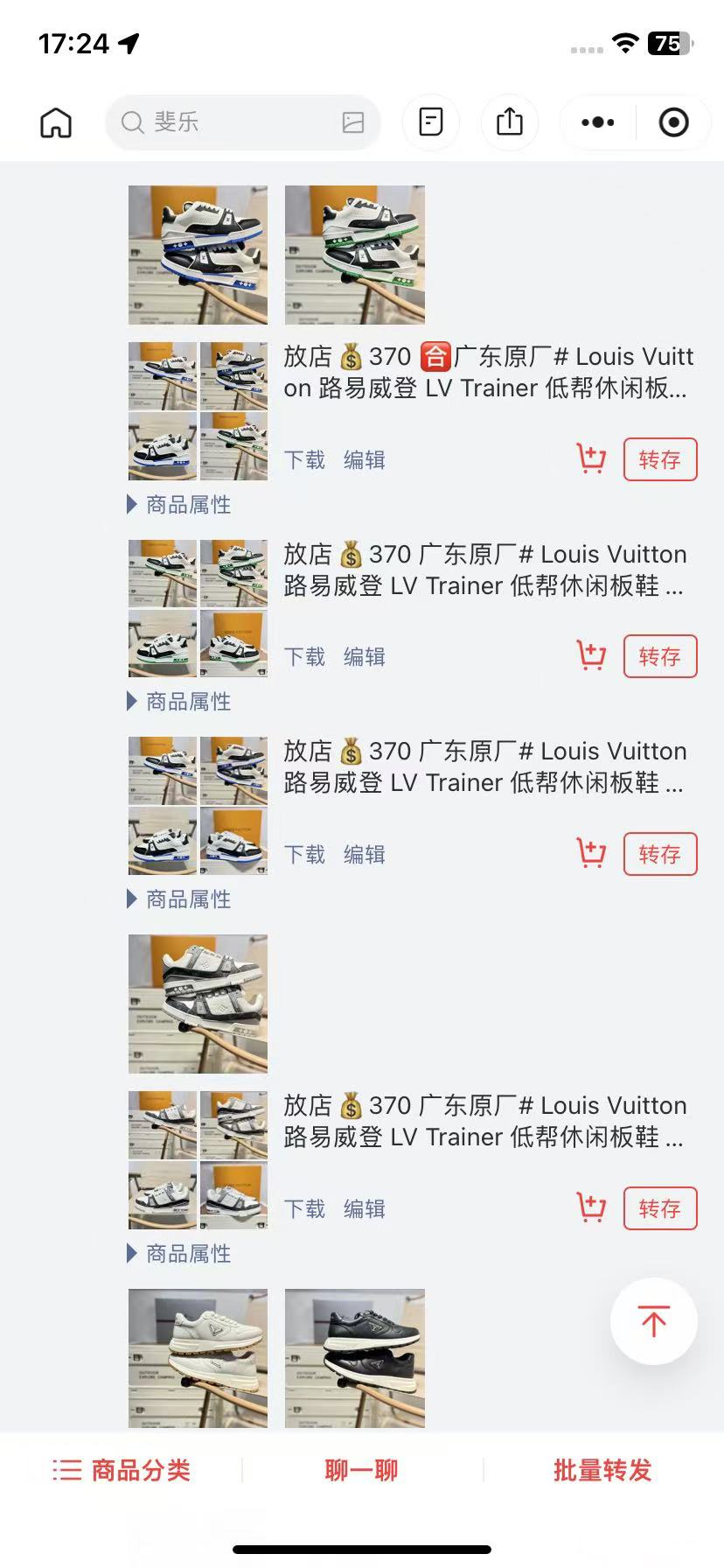Go to the home icon
Screen dimensions: 724x1568
click(56, 122)
